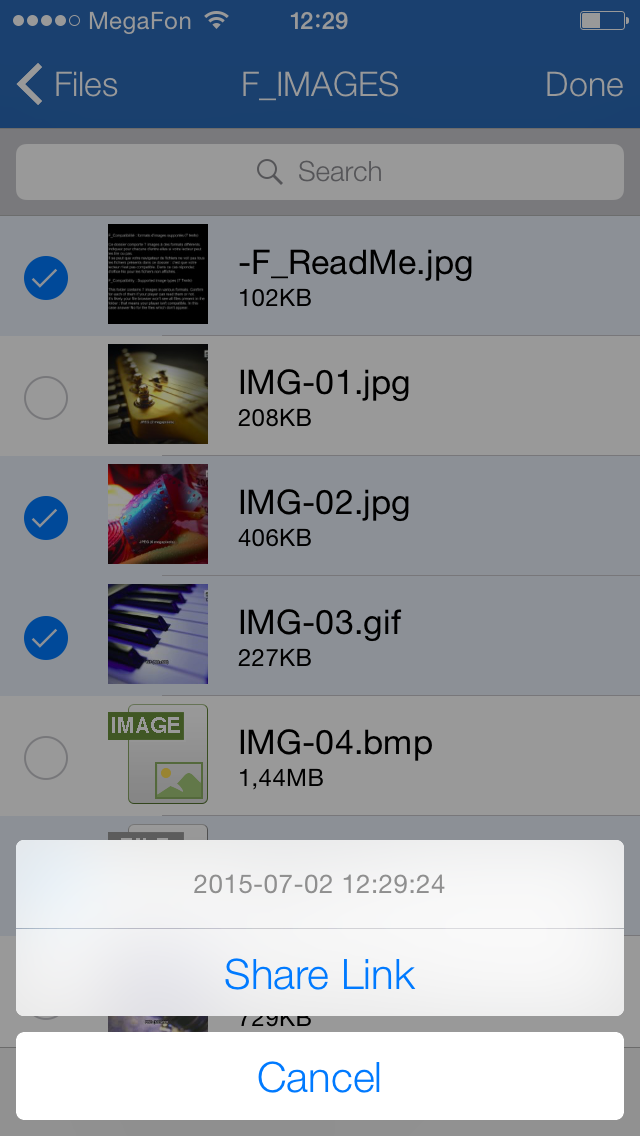Go back to Files
The width and height of the screenshot is (640, 1136).
(x=68, y=85)
